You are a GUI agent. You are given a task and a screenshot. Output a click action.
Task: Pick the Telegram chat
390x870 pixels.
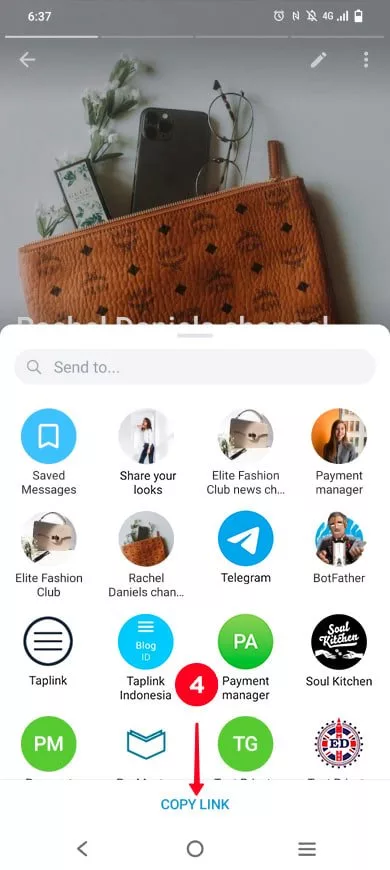click(245, 547)
